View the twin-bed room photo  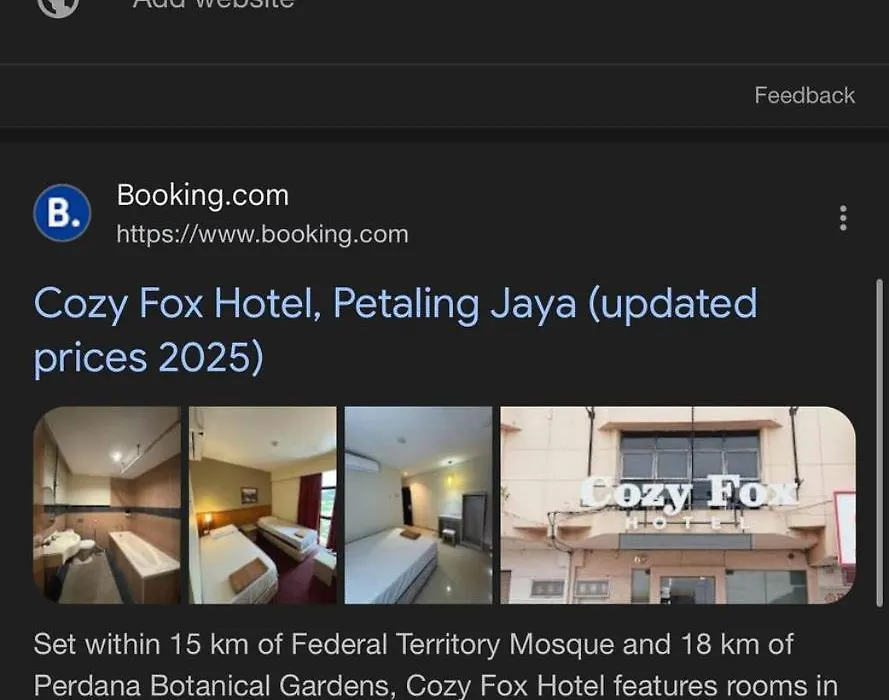pos(263,505)
